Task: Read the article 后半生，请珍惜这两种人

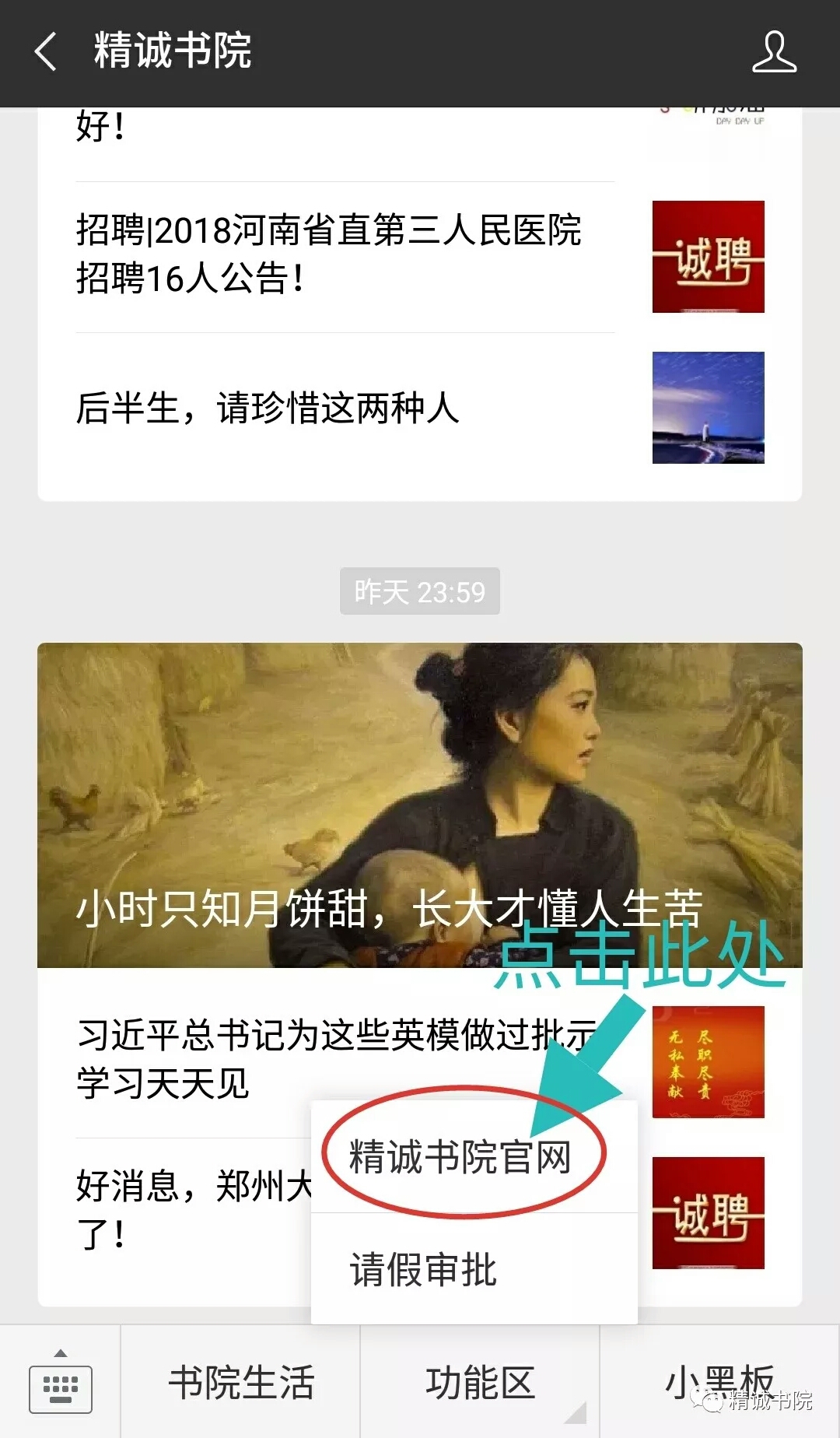Action: 268,408
